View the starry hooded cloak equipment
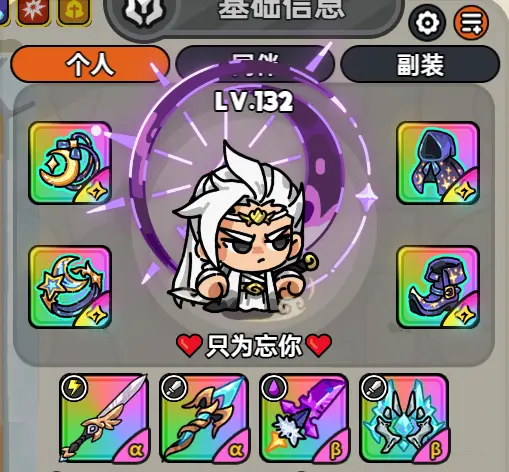Viewport: 509px width, 472px height. point(438,163)
